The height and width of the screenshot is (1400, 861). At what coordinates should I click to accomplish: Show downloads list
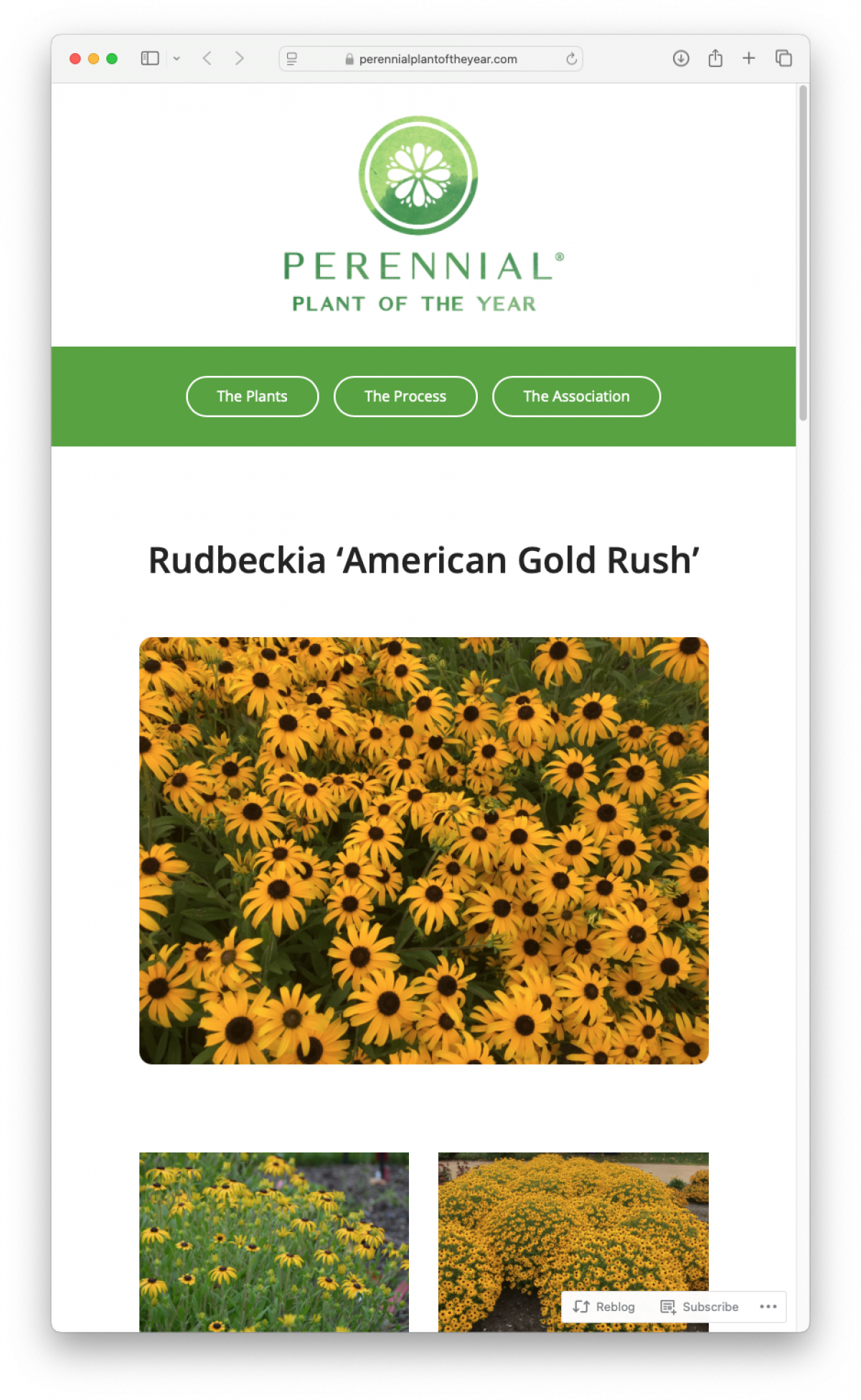click(681, 59)
